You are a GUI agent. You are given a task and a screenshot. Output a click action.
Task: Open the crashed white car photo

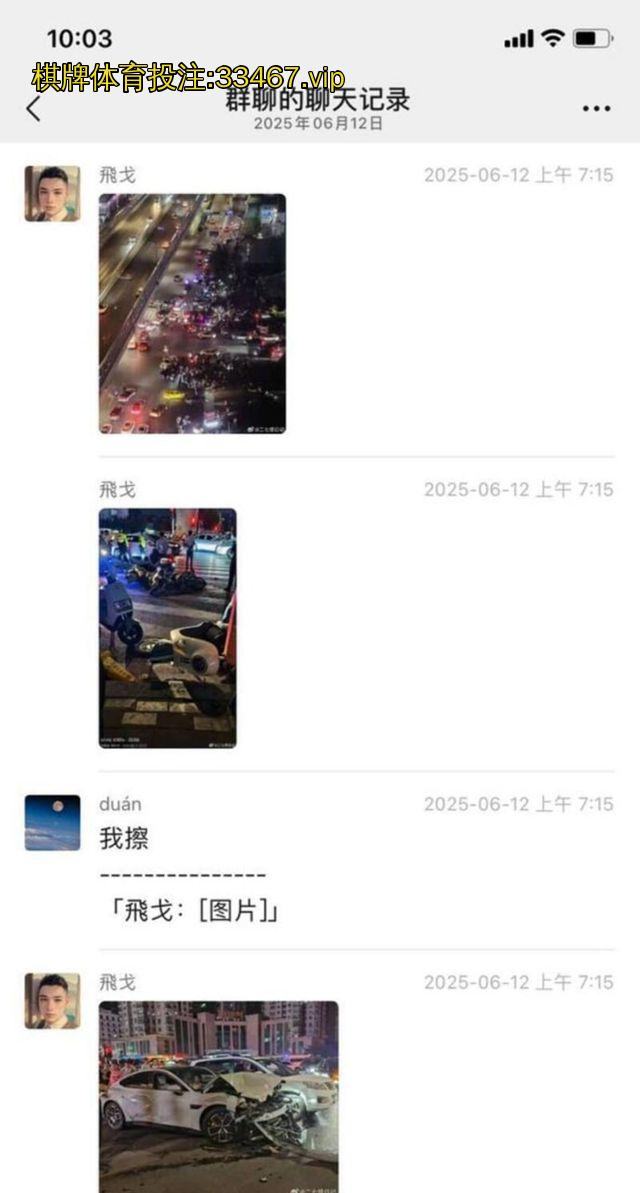click(x=218, y=1095)
